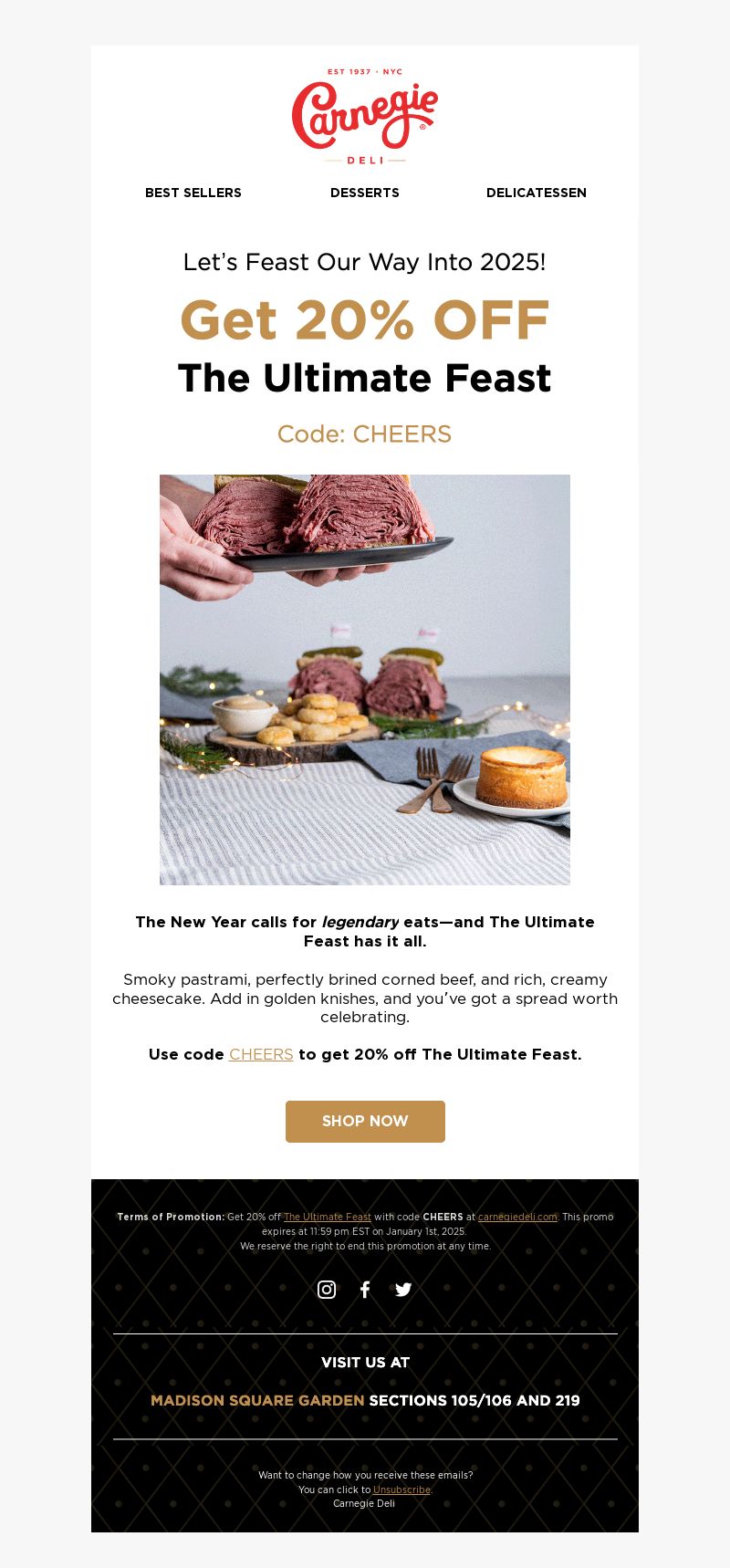Screen dimensions: 730x1568
Task: Open the Delicatessen category
Action: coord(537,193)
